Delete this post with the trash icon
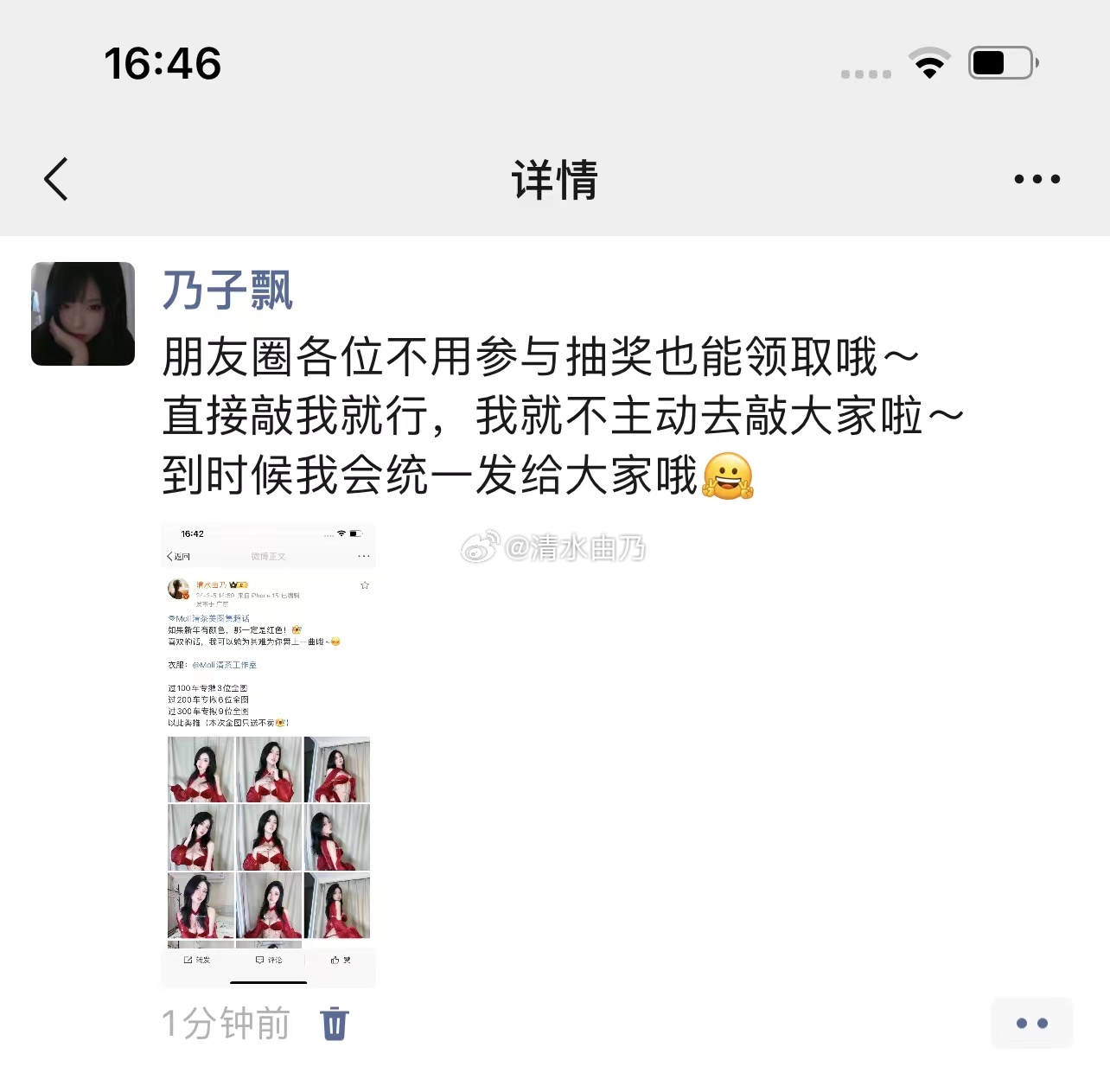The height and width of the screenshot is (1092, 1110). tap(335, 1024)
